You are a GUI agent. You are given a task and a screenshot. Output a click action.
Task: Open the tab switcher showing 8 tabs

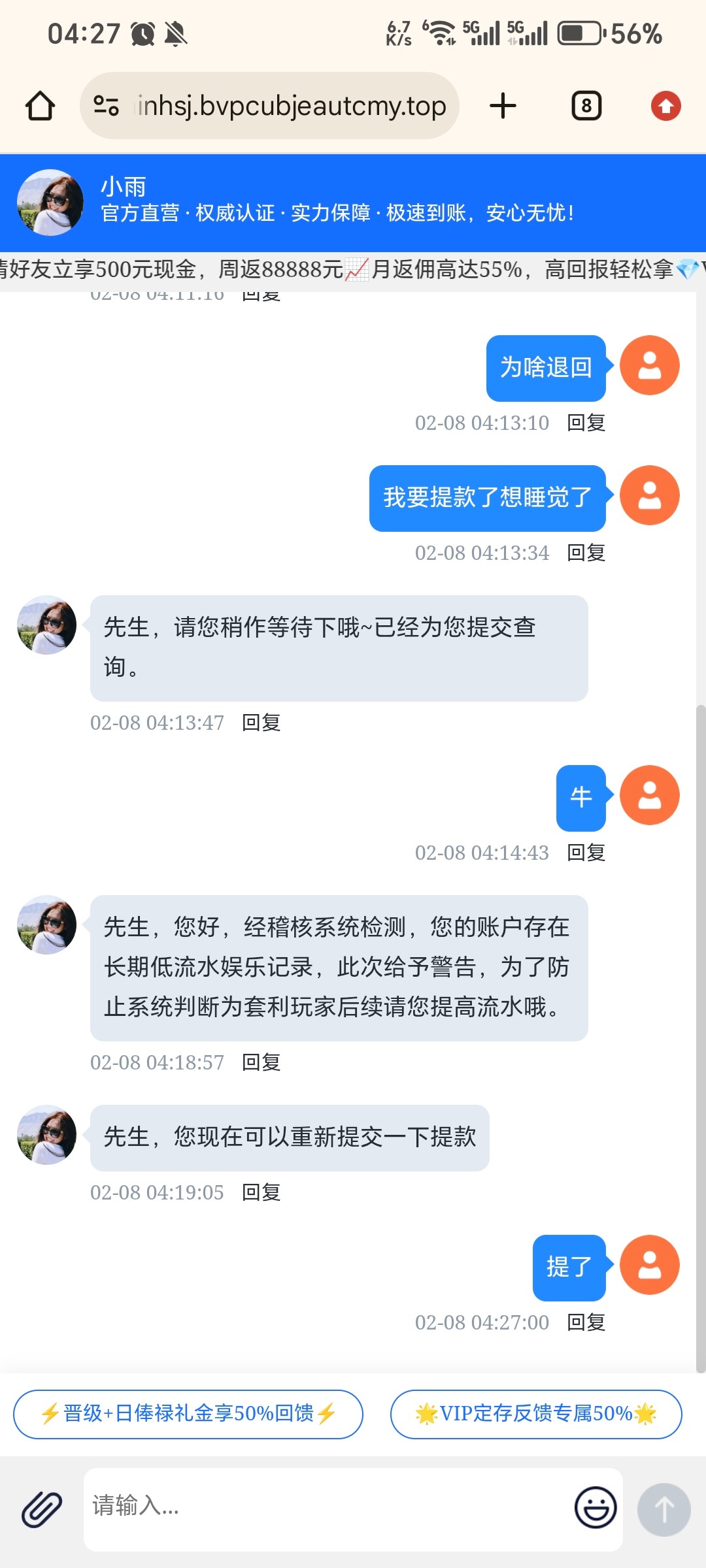(586, 106)
